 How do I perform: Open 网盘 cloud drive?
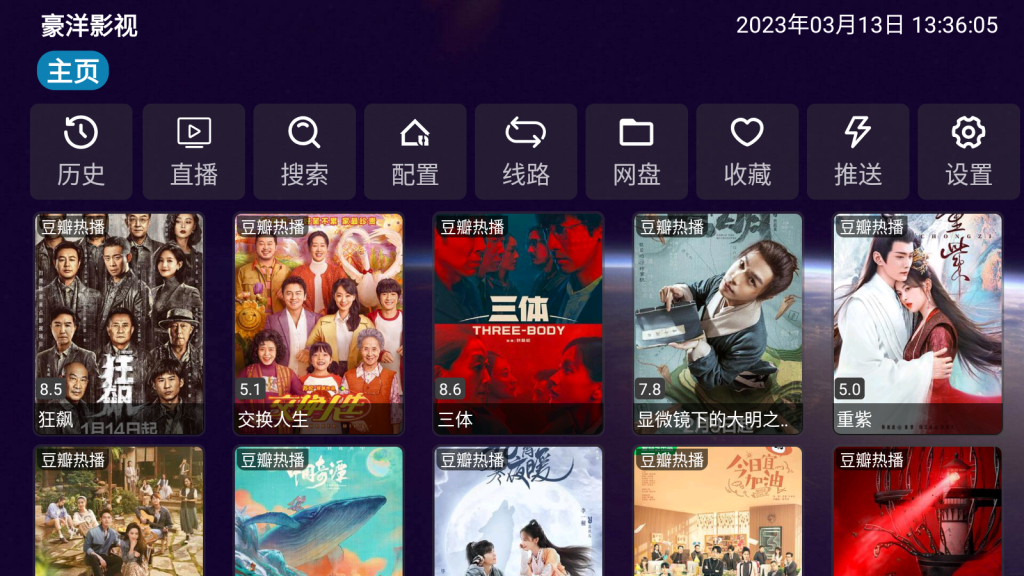pyautogui.click(x=636, y=151)
